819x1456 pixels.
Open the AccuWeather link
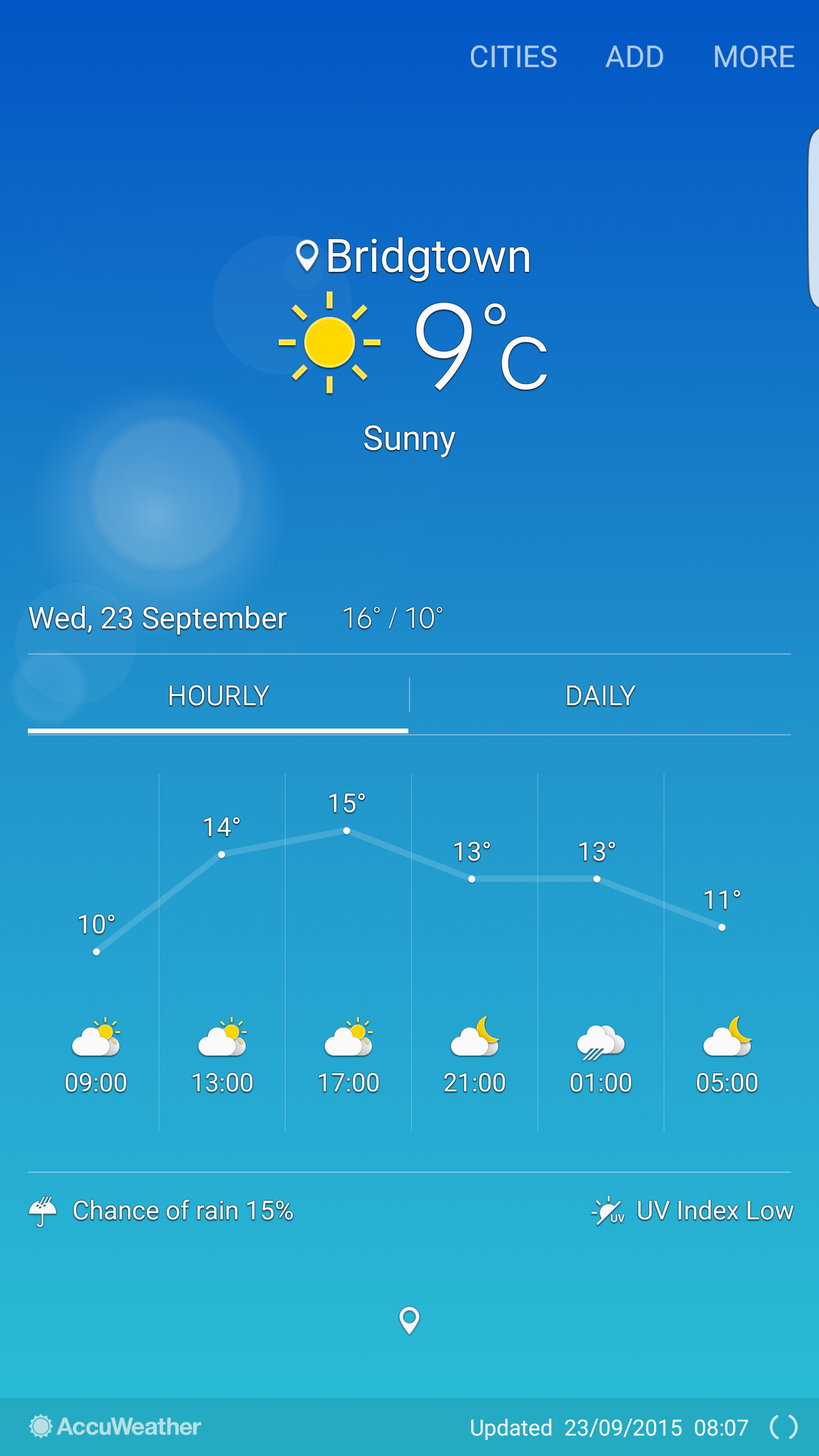tap(115, 1426)
